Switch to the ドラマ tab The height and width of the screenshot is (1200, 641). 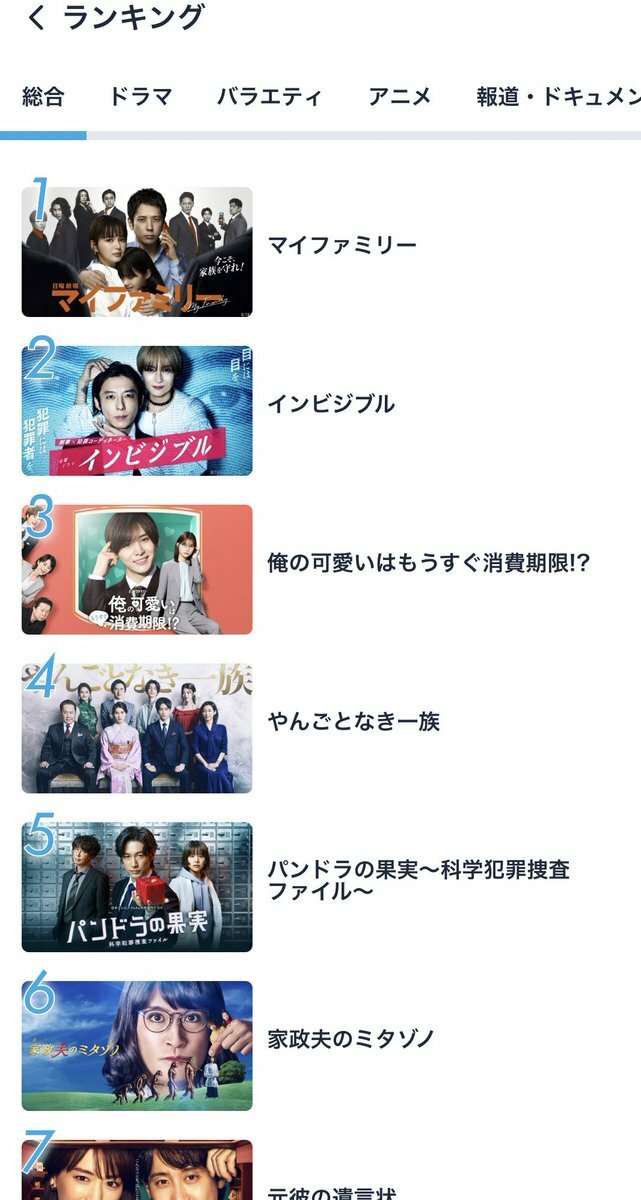pos(140,96)
